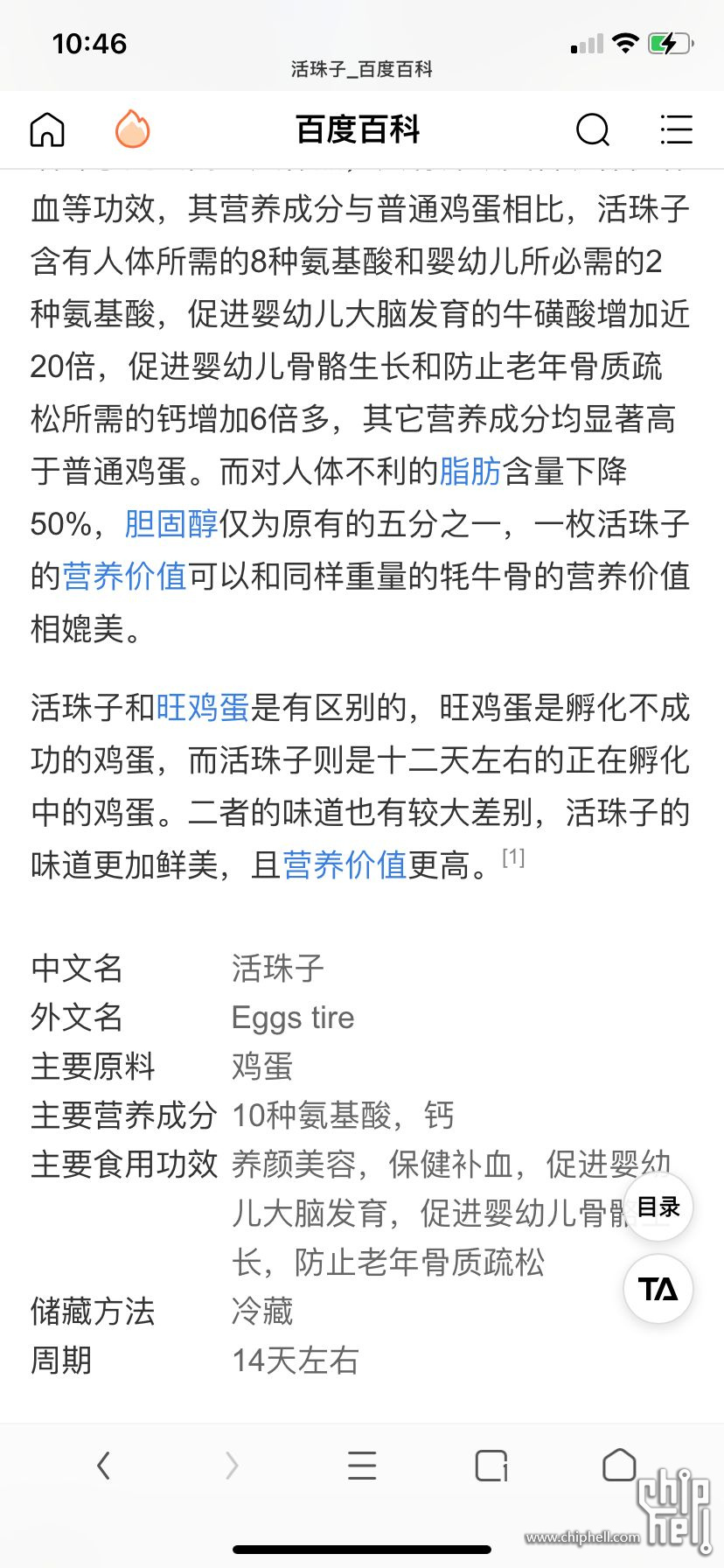Open the 旺鸡蛋 link

(203, 708)
